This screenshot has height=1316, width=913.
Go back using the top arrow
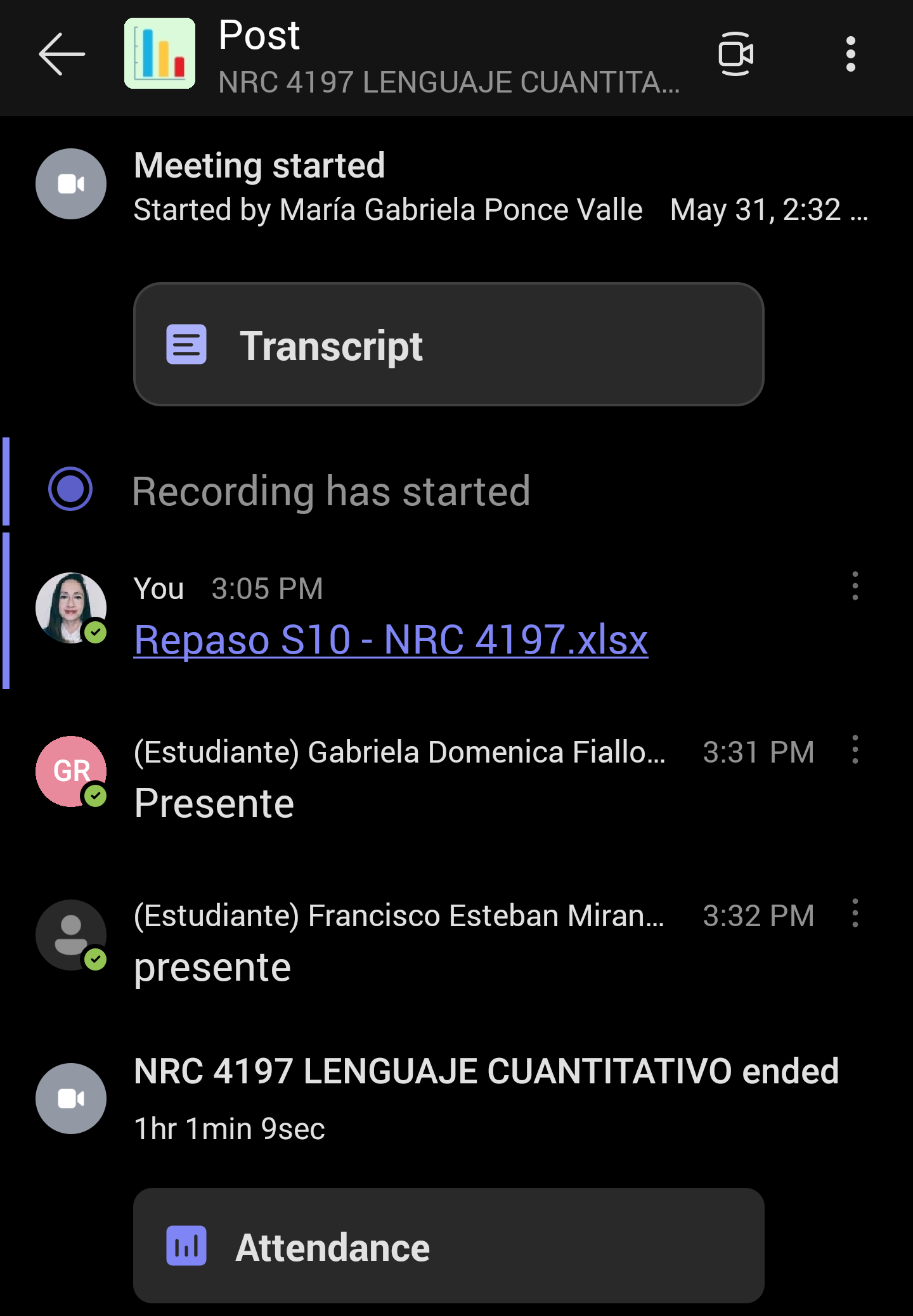pyautogui.click(x=62, y=55)
